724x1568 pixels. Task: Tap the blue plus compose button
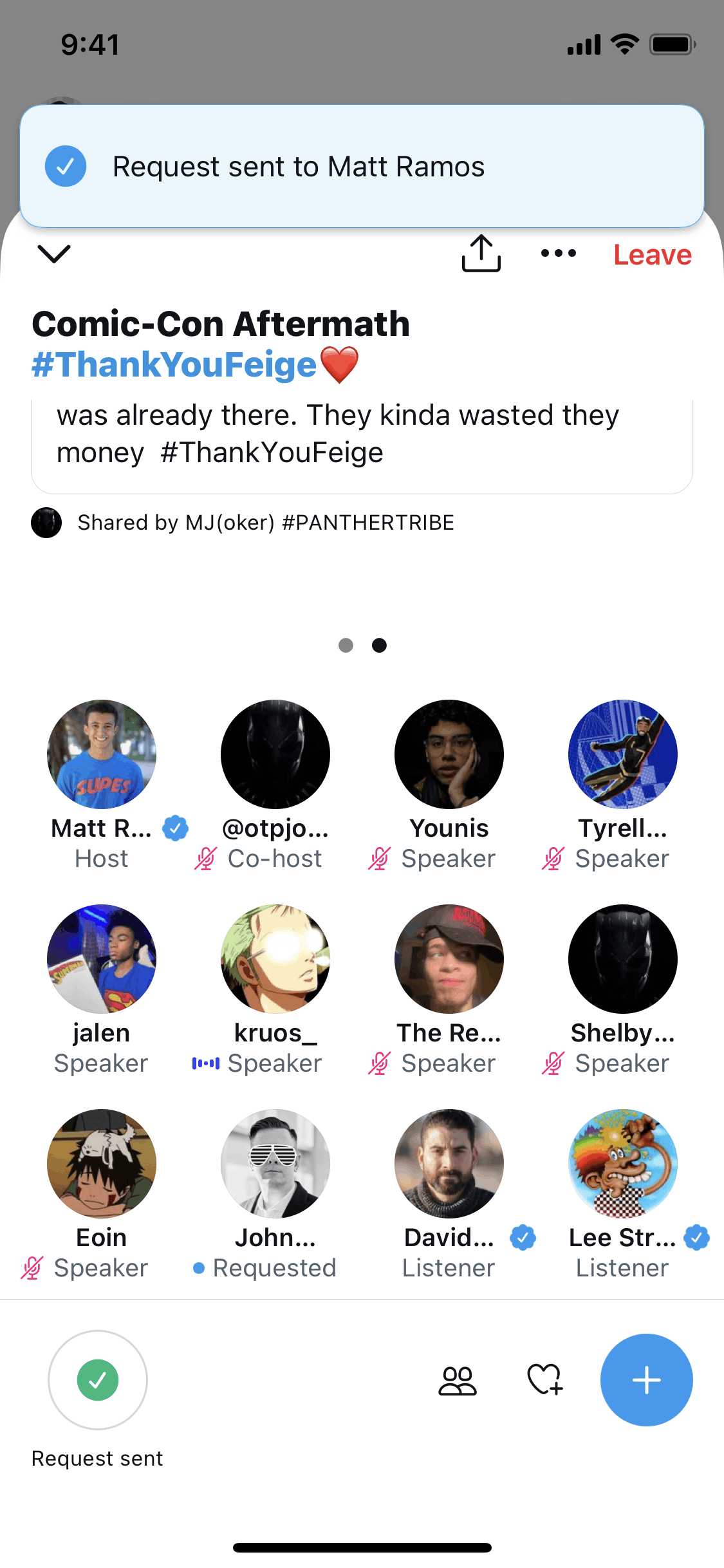[x=646, y=1380]
